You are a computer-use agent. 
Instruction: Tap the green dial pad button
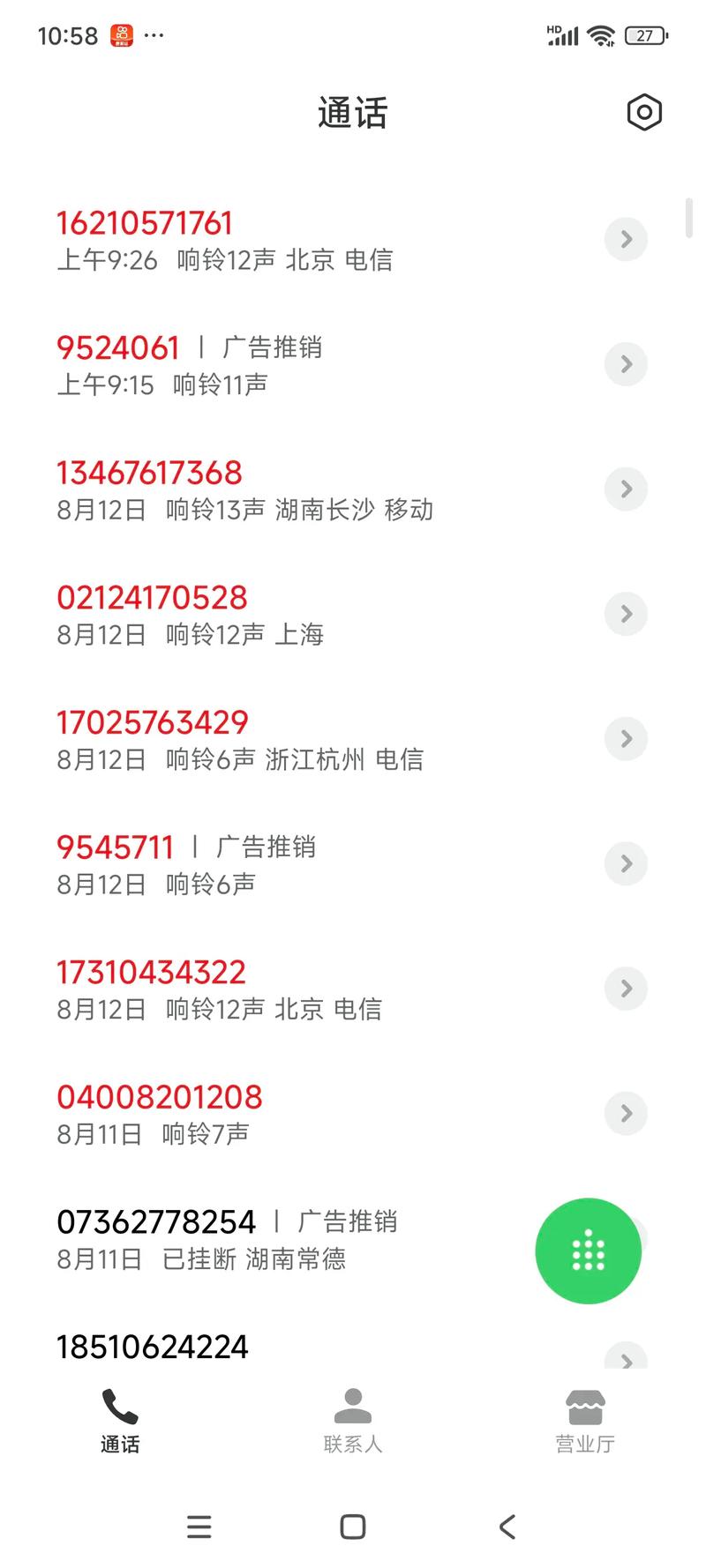(x=589, y=1251)
